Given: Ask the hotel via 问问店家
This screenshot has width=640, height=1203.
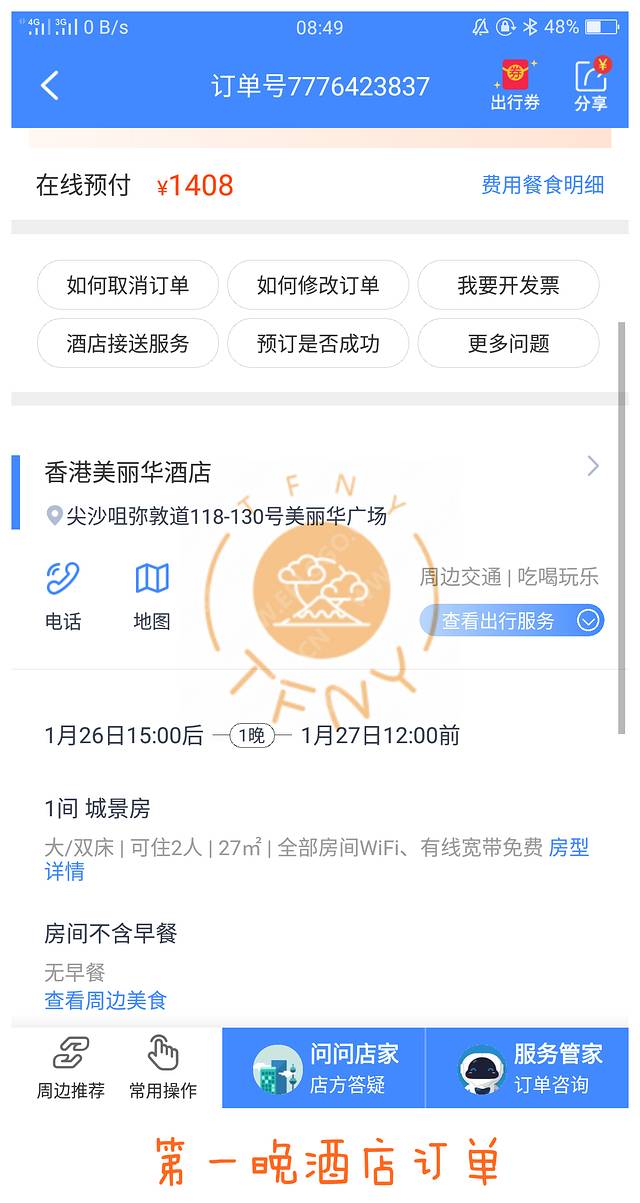Looking at the screenshot, I should click(324, 1068).
